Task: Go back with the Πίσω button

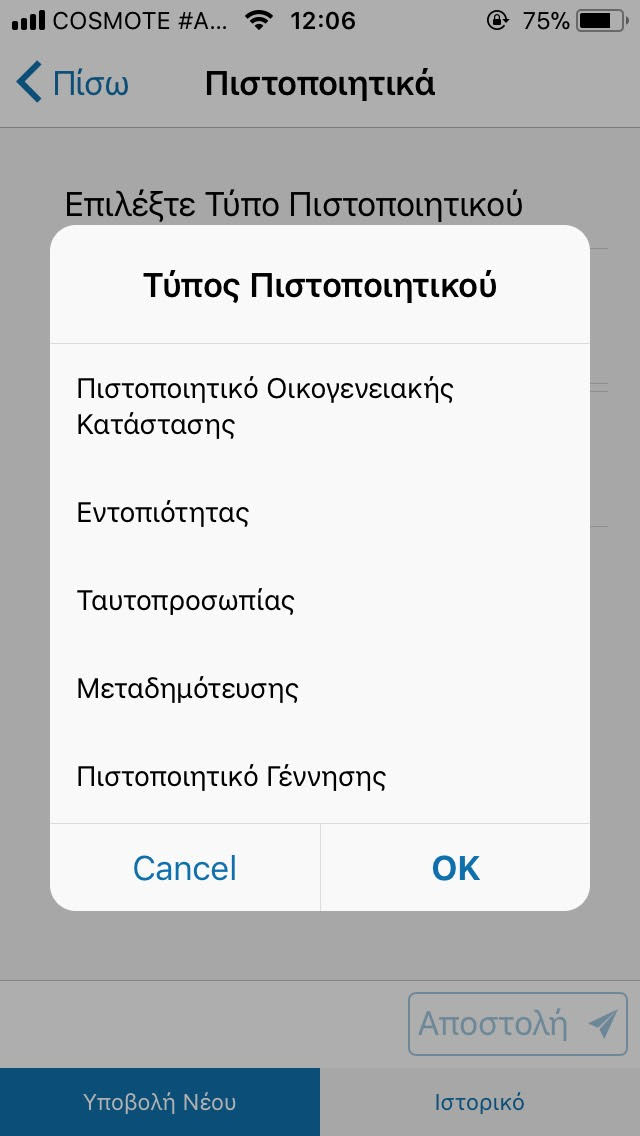Action: (73, 83)
